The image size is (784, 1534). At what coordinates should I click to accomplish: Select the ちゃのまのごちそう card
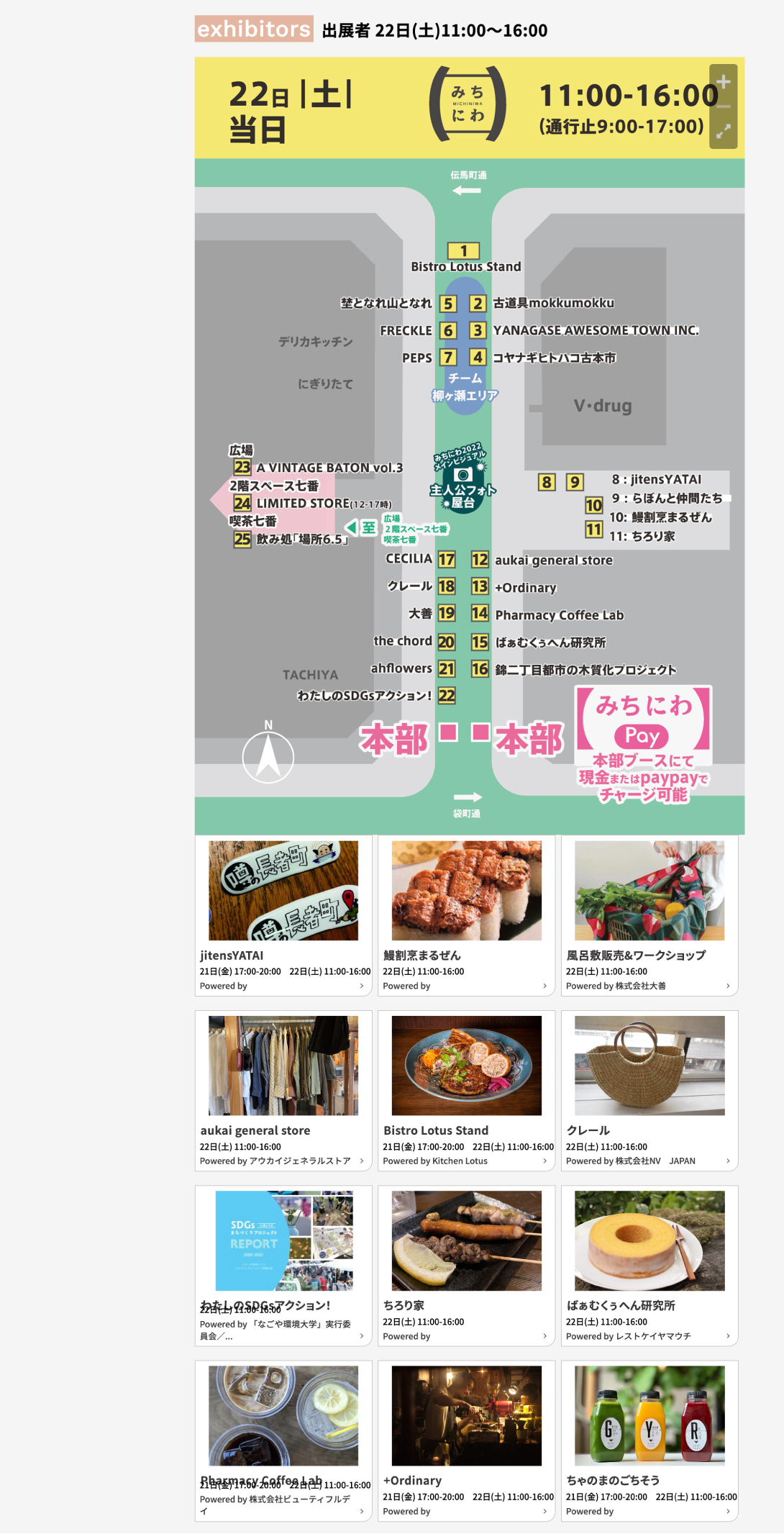click(649, 1440)
